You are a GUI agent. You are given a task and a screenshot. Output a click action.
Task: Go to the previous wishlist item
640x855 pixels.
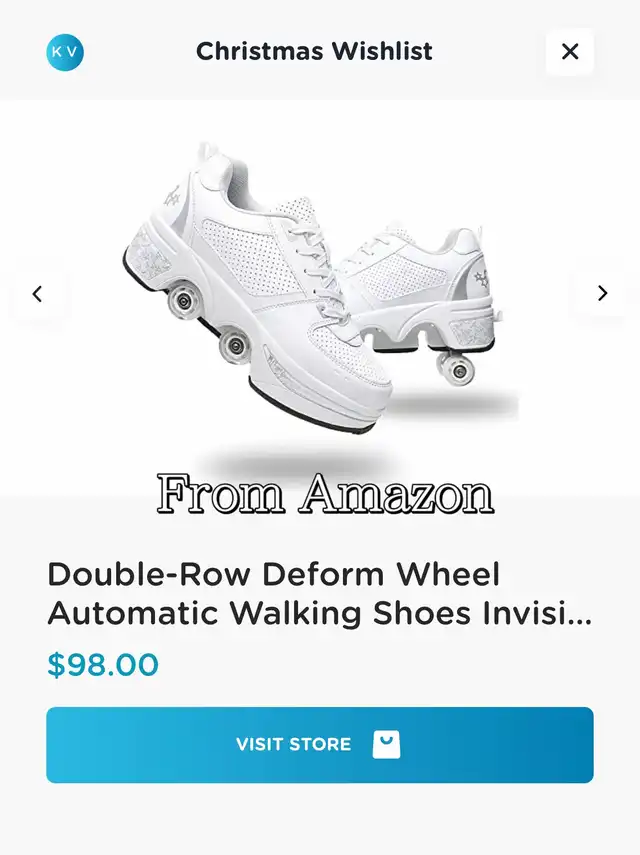38,294
